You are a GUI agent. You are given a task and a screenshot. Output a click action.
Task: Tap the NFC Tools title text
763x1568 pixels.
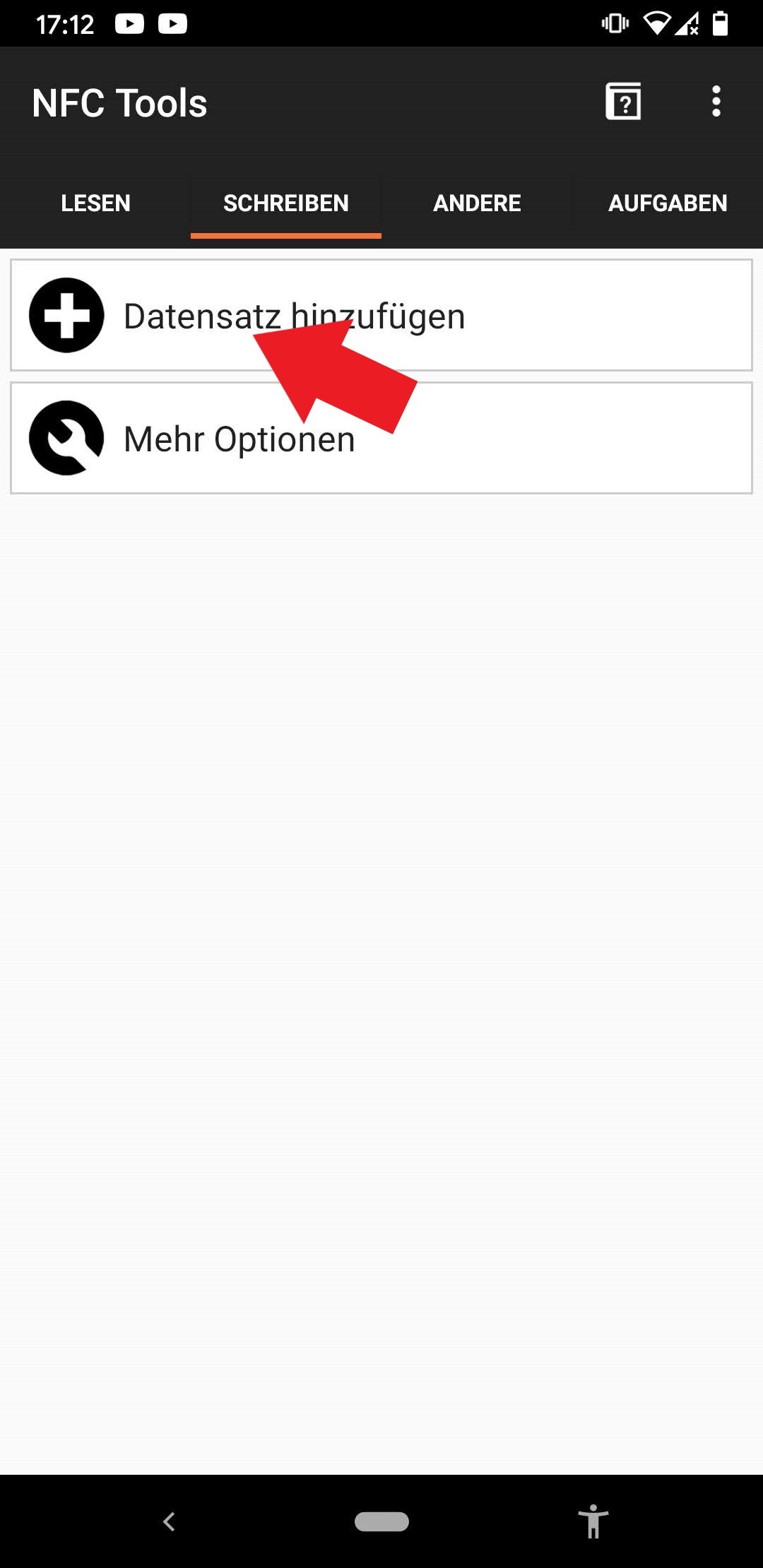120,102
